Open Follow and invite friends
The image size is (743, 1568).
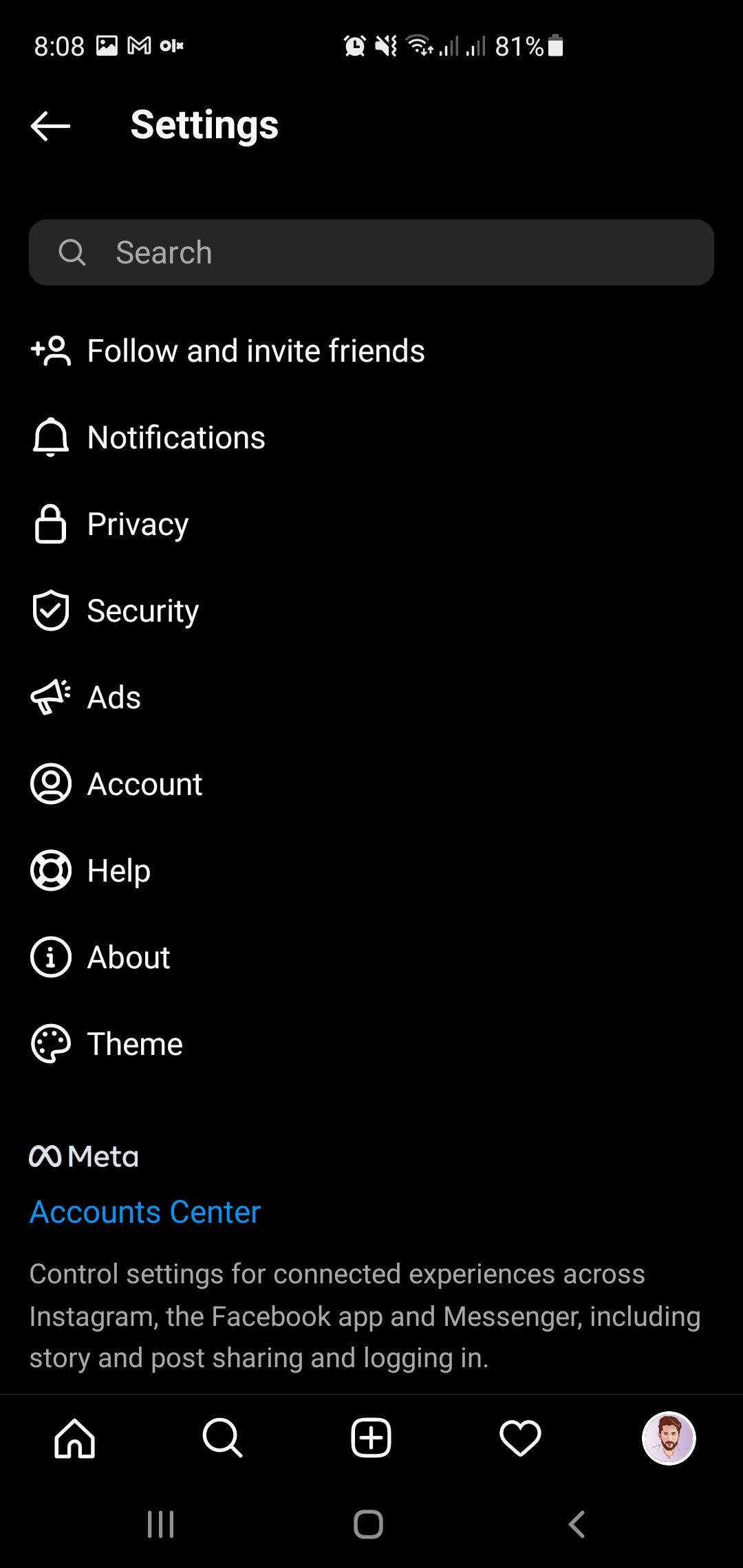click(255, 351)
